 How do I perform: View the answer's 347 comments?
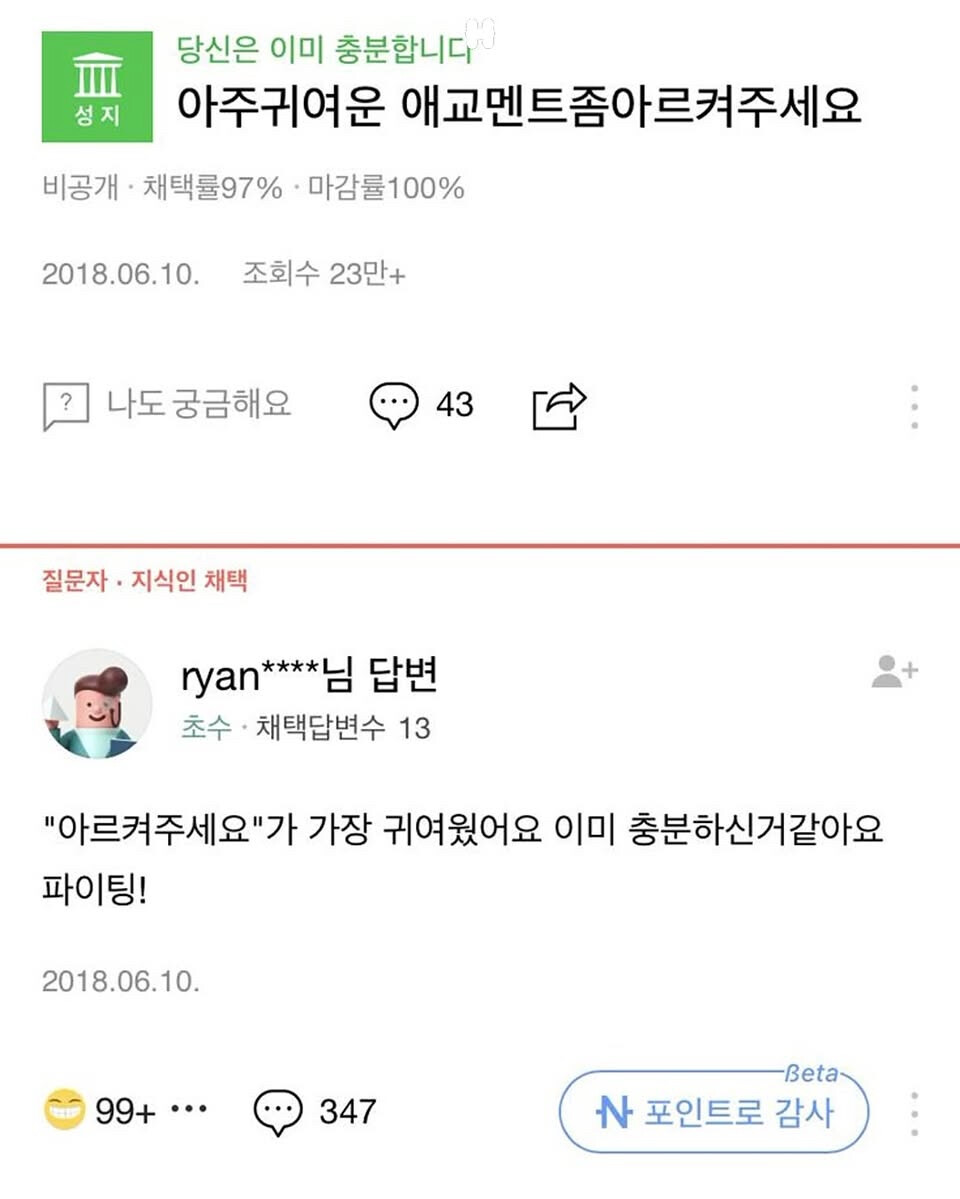pos(314,1111)
